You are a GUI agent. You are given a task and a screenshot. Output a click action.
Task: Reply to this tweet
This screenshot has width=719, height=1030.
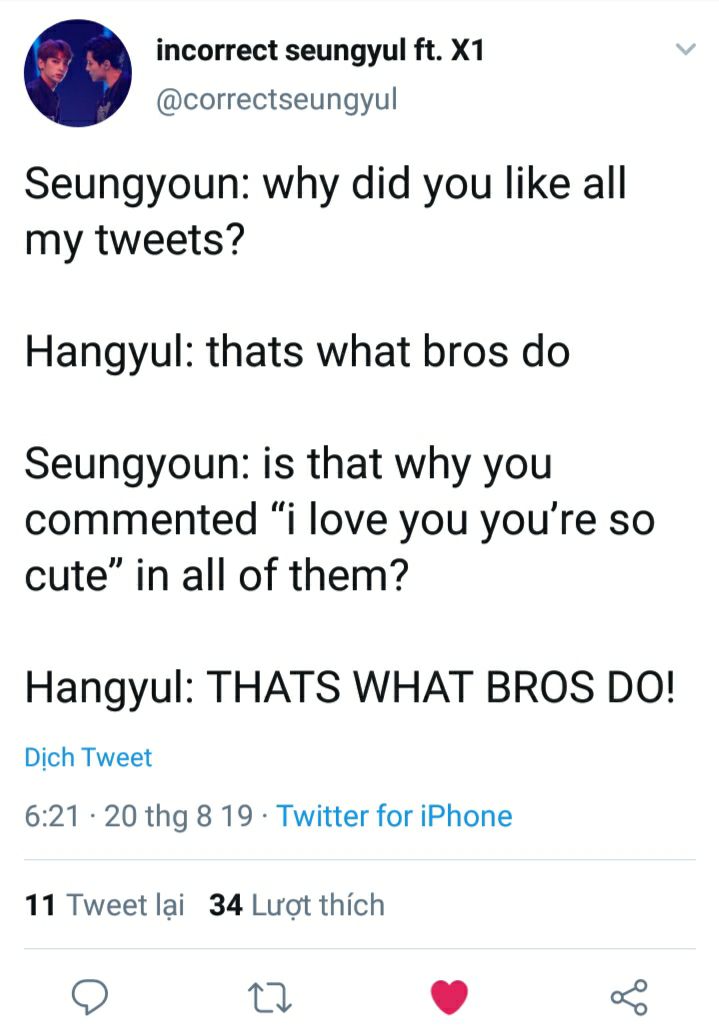pyautogui.click(x=91, y=996)
